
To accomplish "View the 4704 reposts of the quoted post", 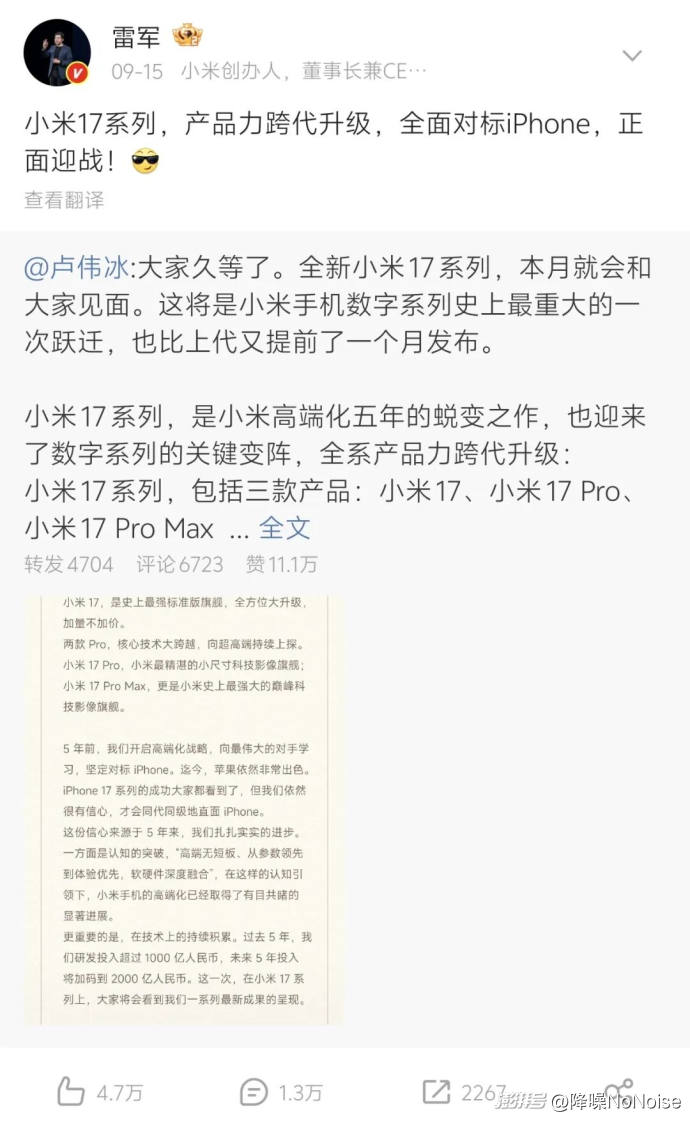I will point(69,564).
